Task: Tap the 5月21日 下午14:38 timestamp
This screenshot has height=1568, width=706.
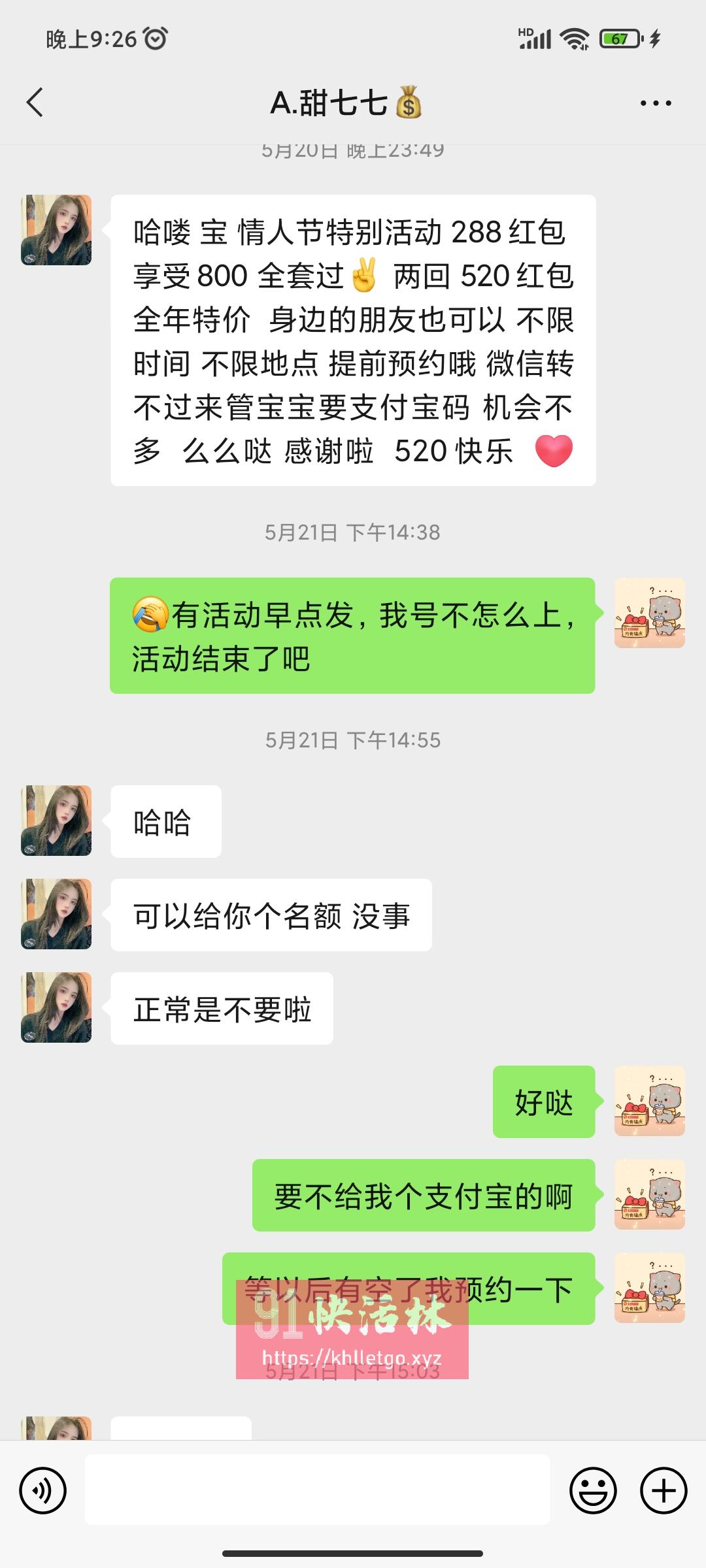Action: pyautogui.click(x=353, y=532)
